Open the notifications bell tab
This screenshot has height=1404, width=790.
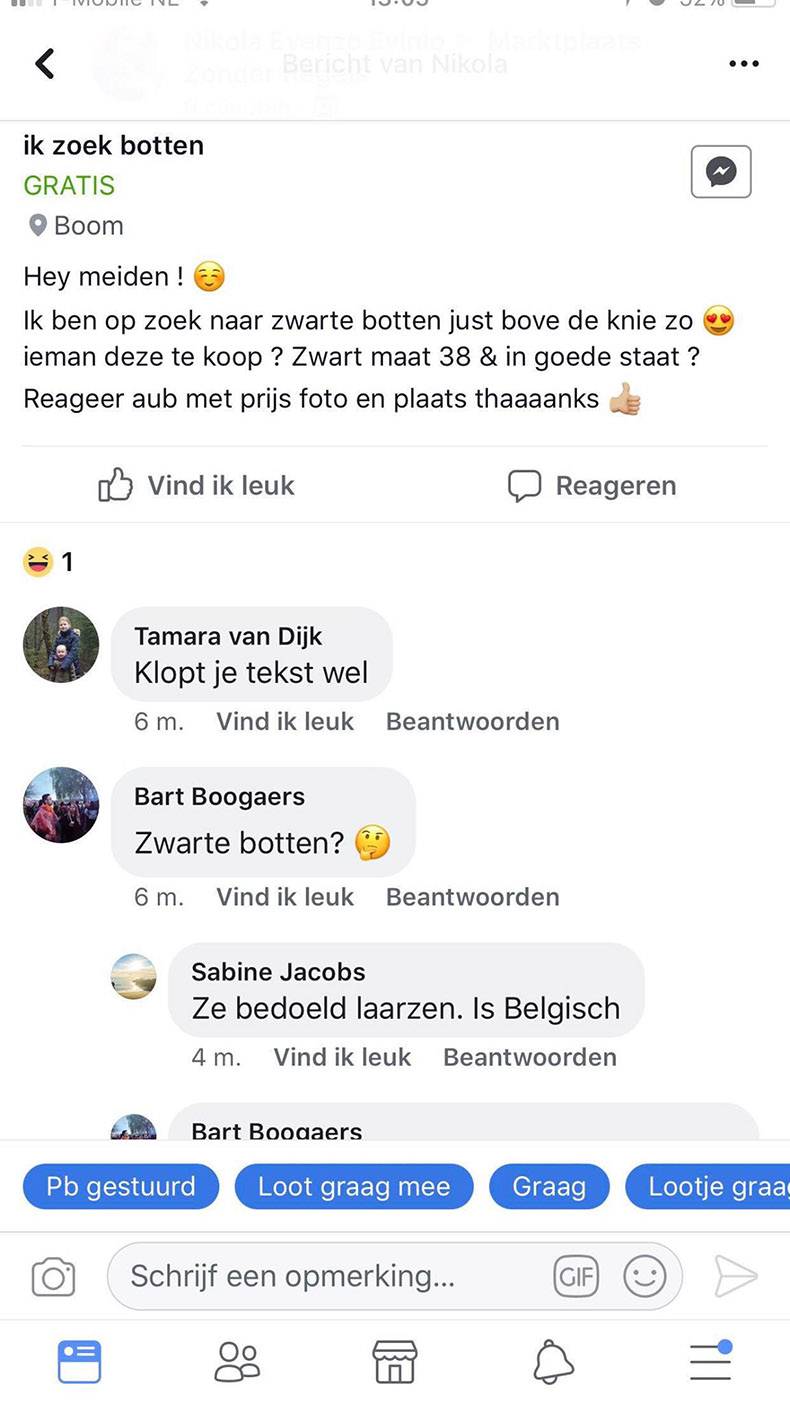click(553, 1362)
